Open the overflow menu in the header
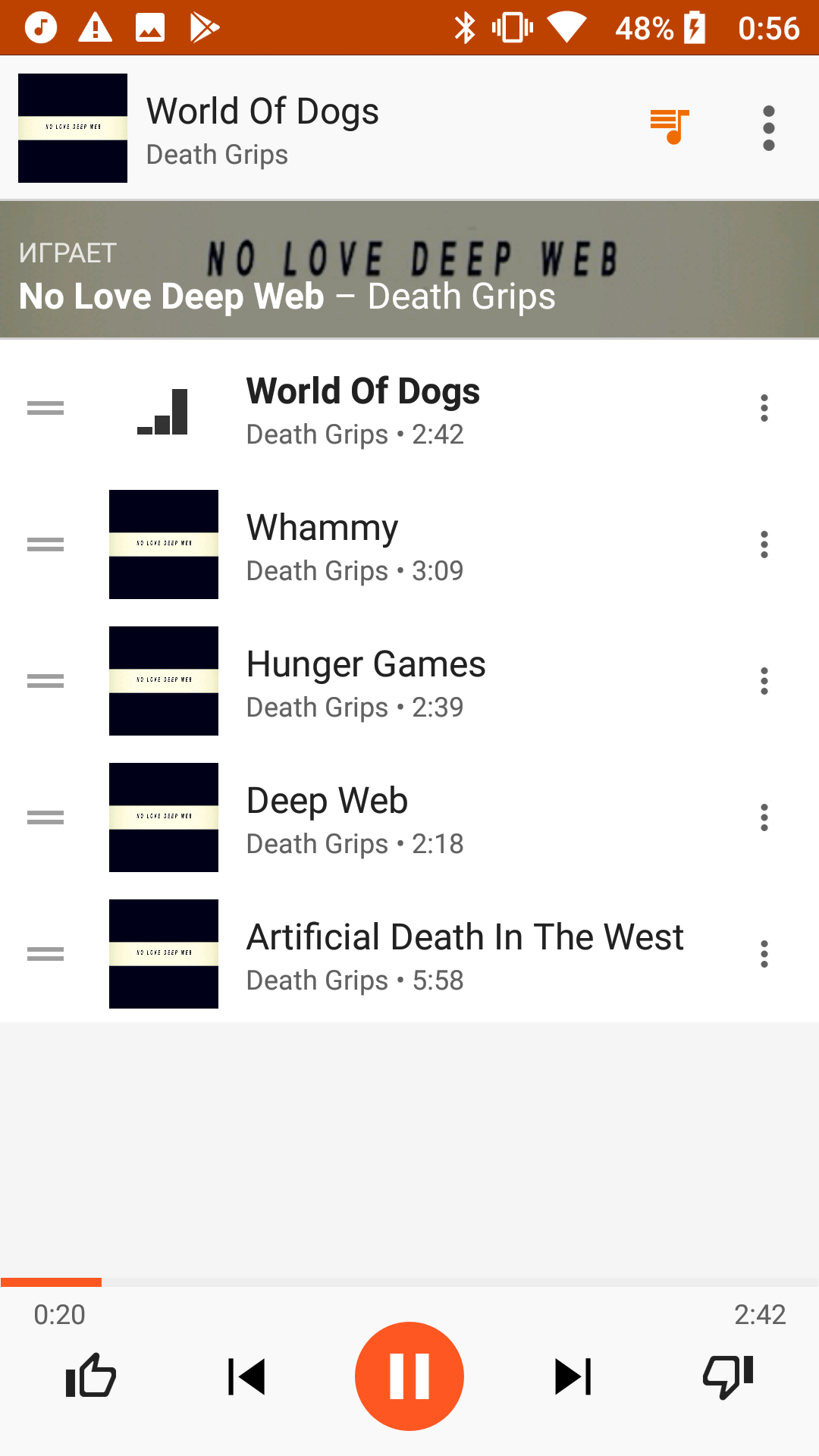 pos(768,127)
